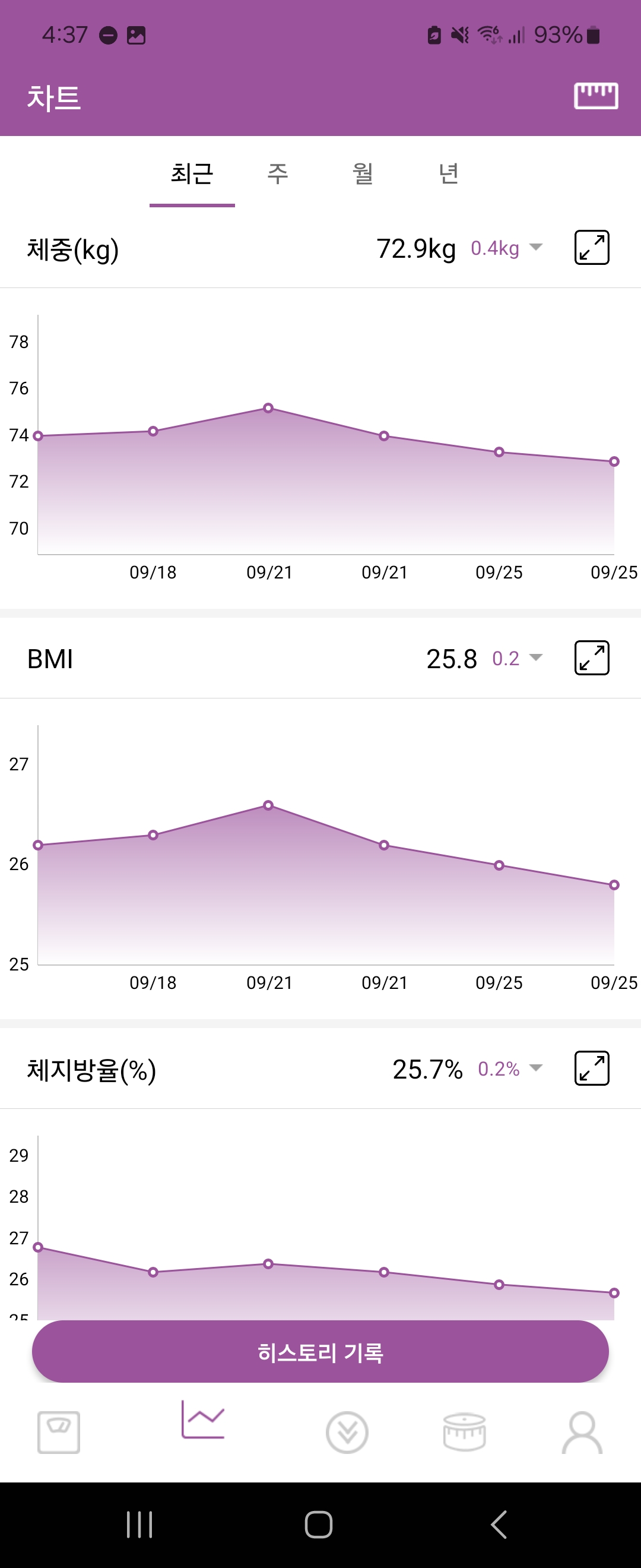Tap the system back button

click(x=499, y=1525)
